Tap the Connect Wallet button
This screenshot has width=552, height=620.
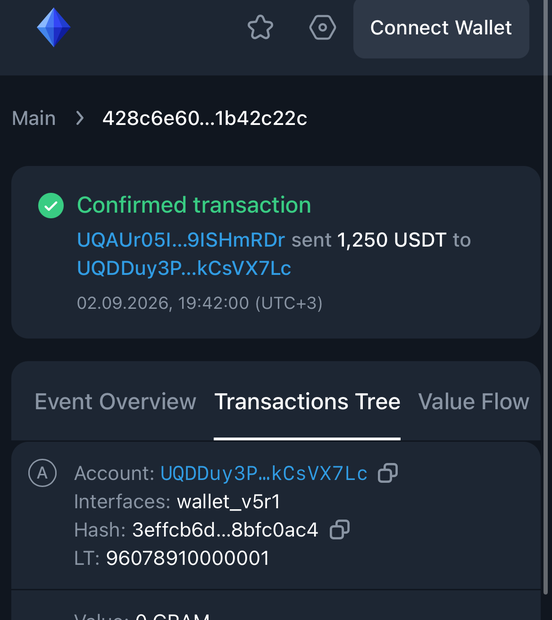(x=441, y=28)
